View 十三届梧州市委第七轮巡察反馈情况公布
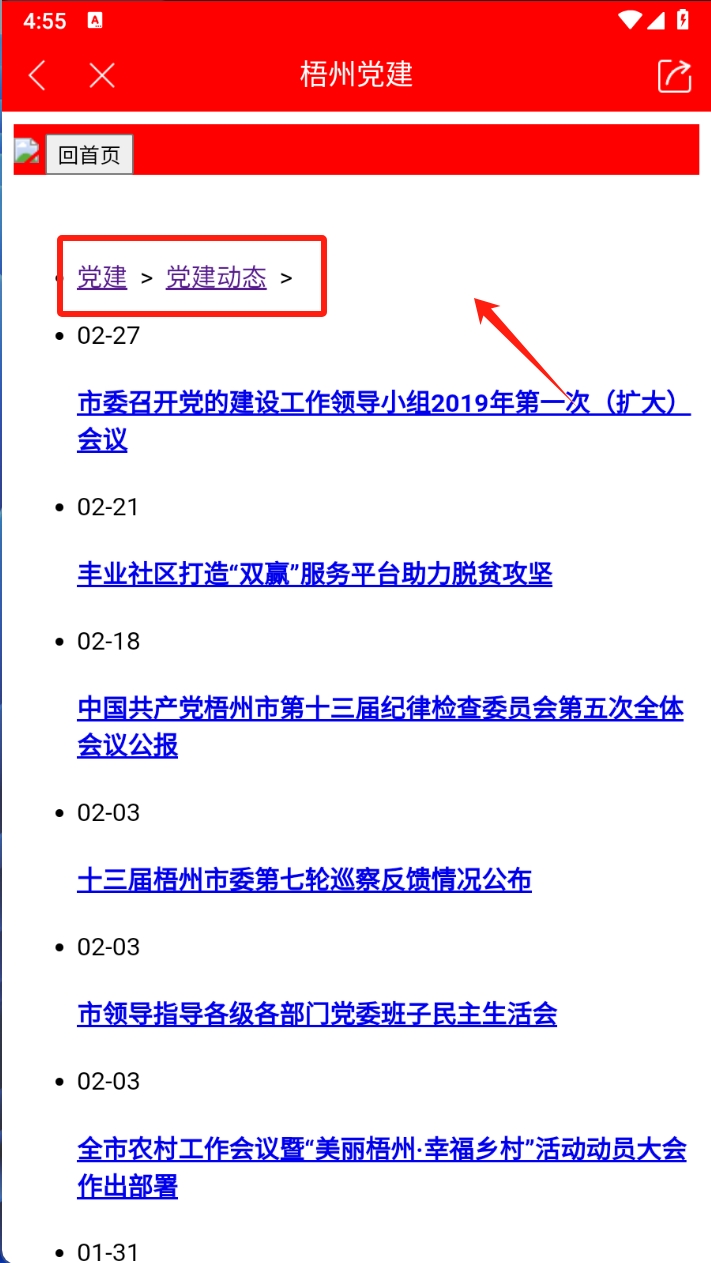Screen dimensions: 711x1263 coord(304,880)
